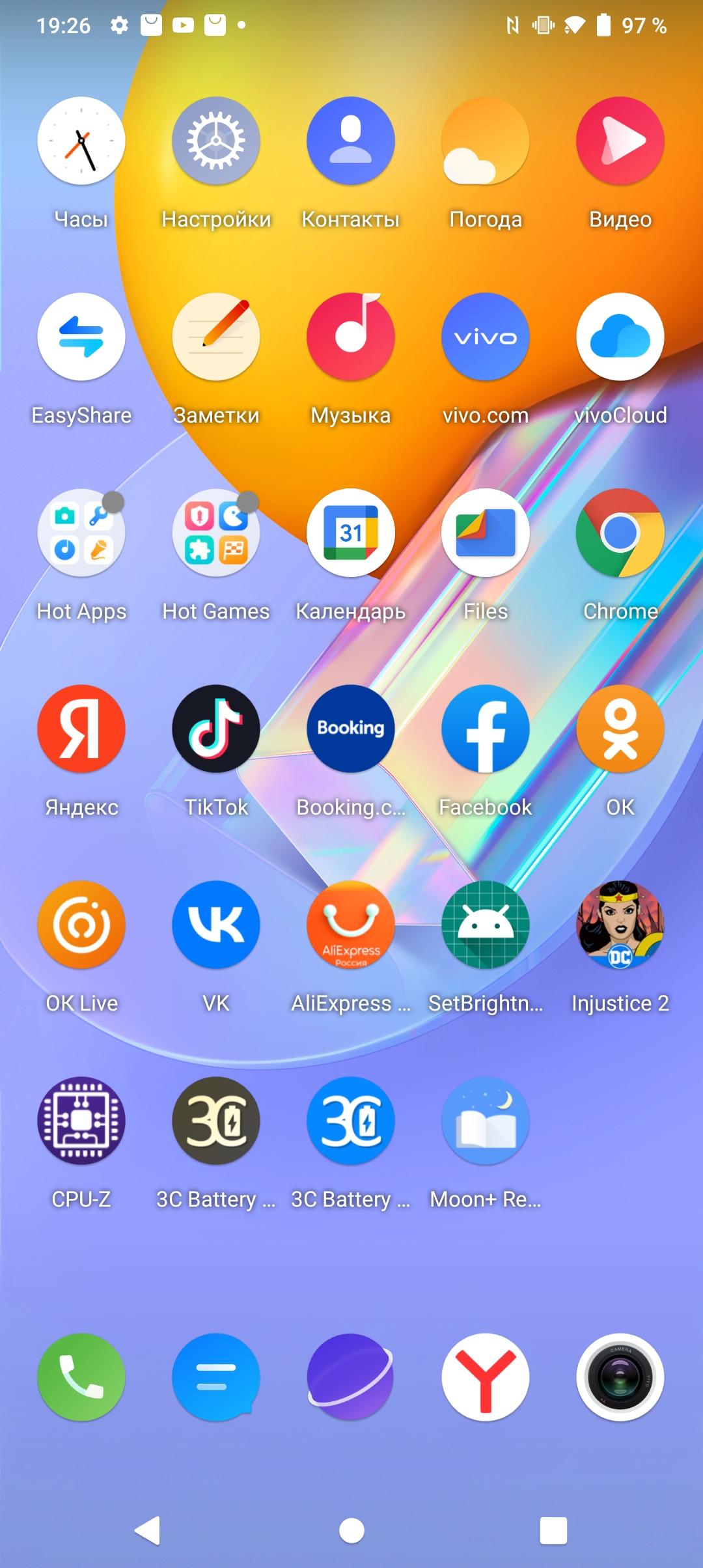Open CPU-Z app

(81, 1121)
